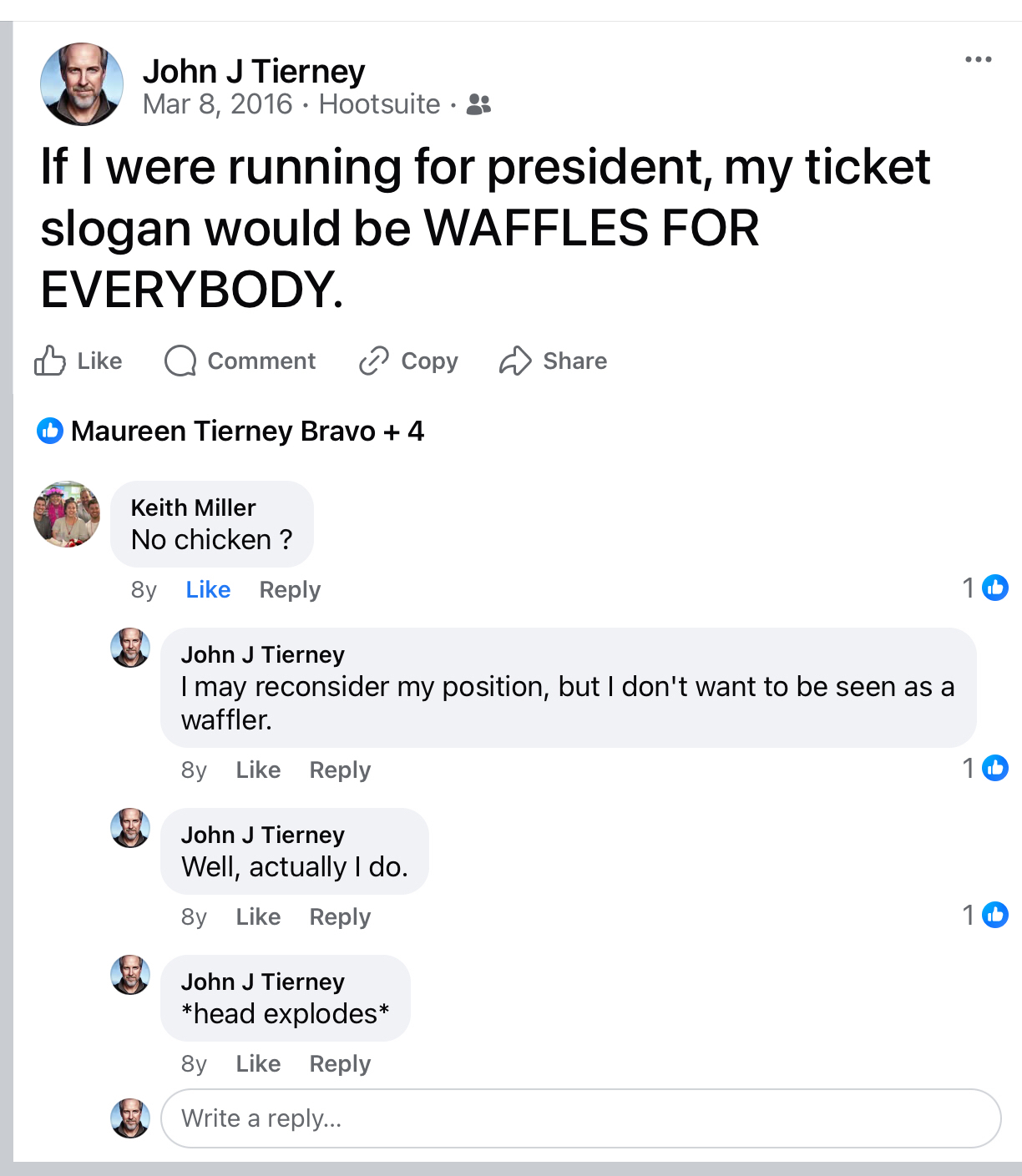This screenshot has width=1022, height=1176.
Task: Reply to Keith Miller's comment
Action: tap(290, 589)
